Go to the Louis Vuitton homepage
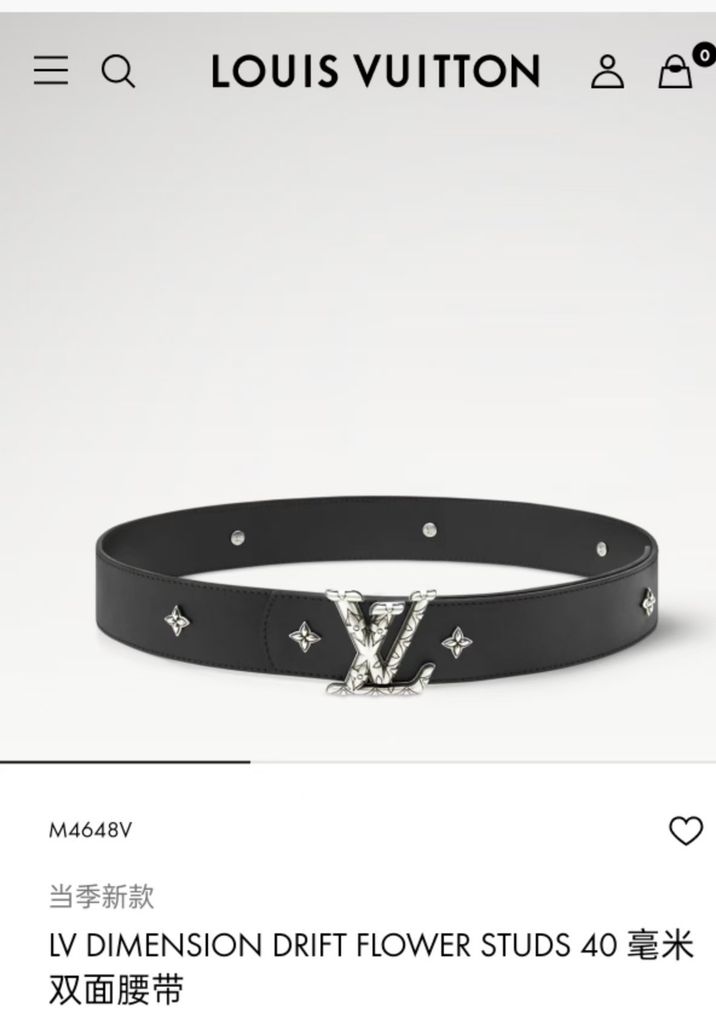Screen dimensions: 716x1024 click(375, 71)
